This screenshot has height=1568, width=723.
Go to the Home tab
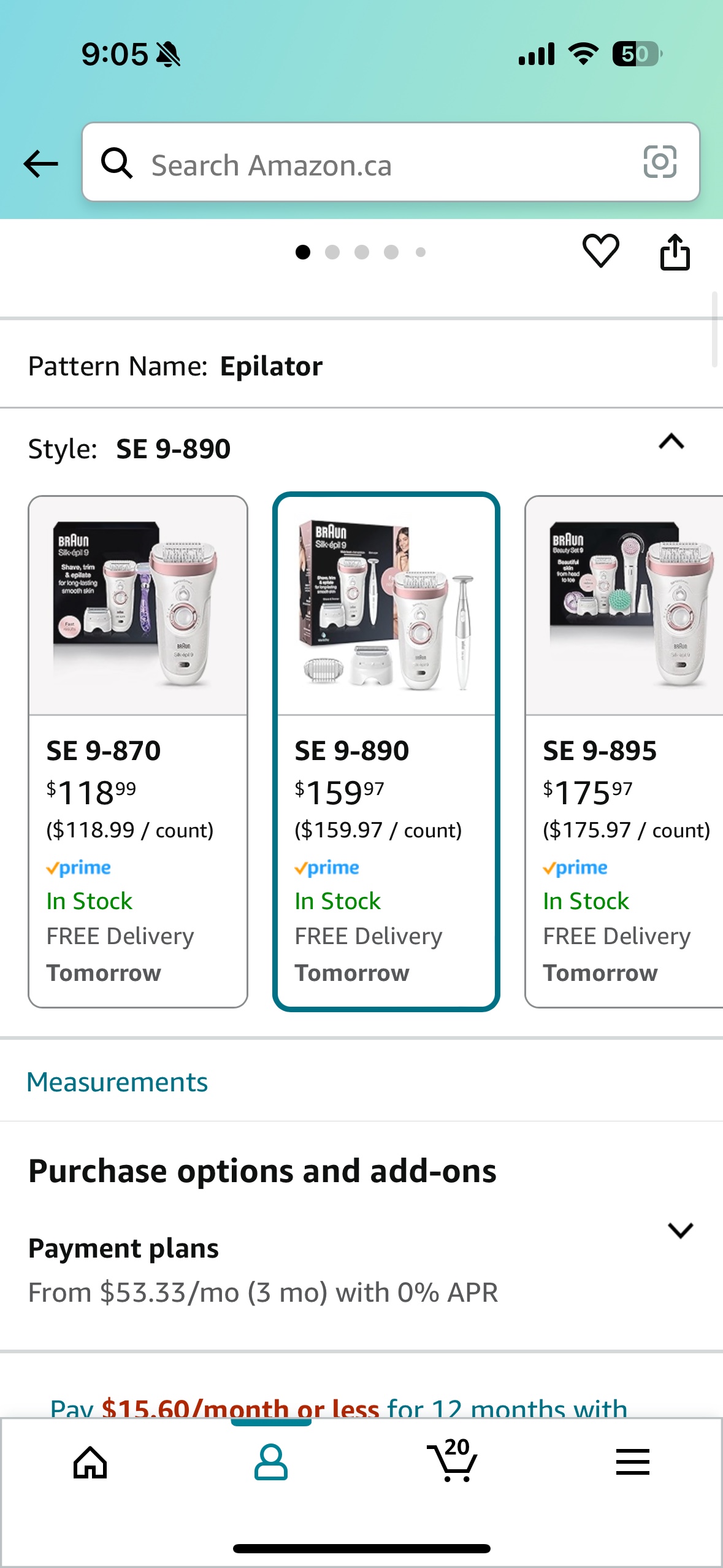[90, 1462]
